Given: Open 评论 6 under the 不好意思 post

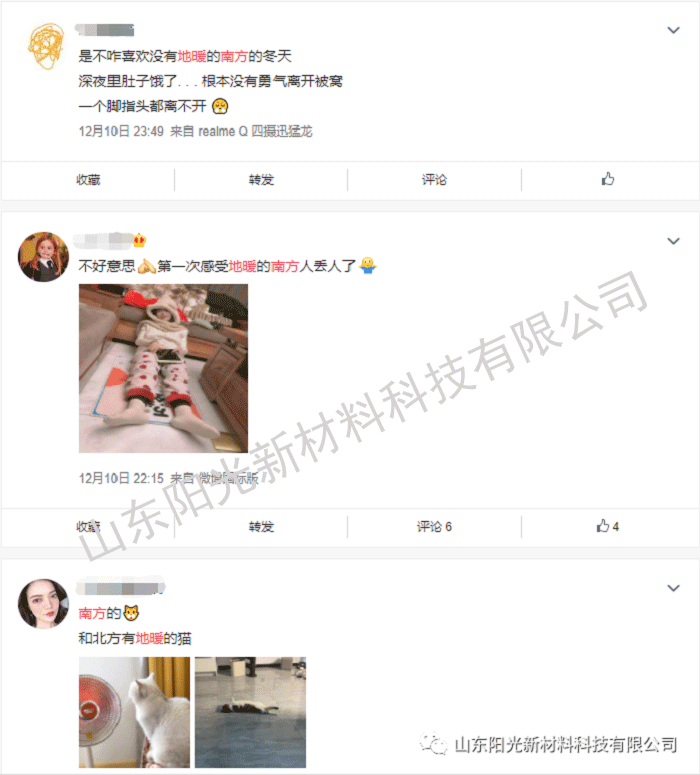Looking at the screenshot, I should click(x=434, y=526).
